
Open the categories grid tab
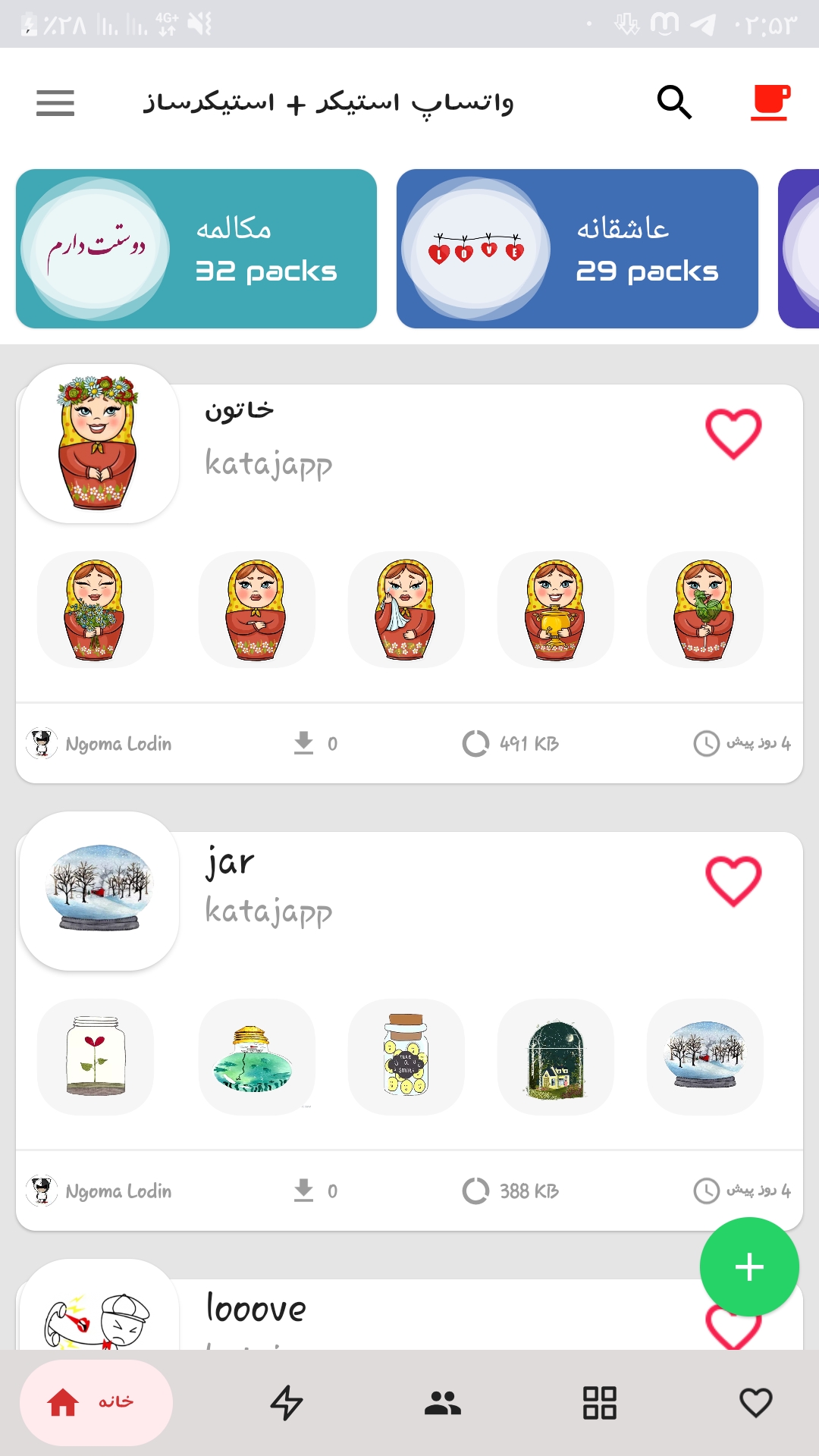[x=599, y=1402]
